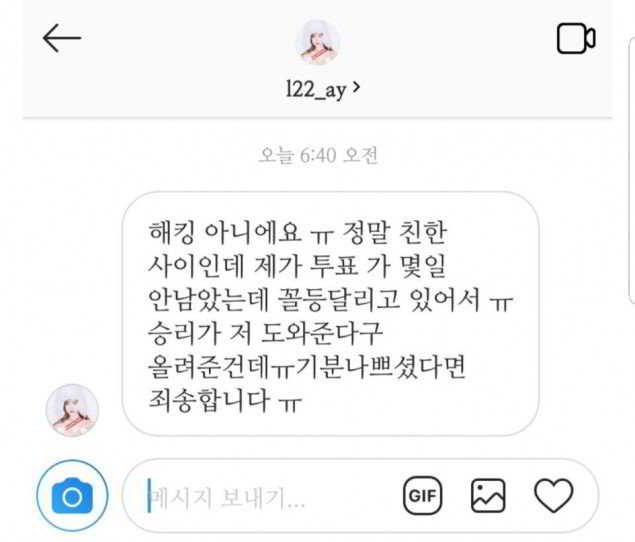635x542 pixels.
Task: Start a video call with l22_ay
Action: (x=575, y=40)
